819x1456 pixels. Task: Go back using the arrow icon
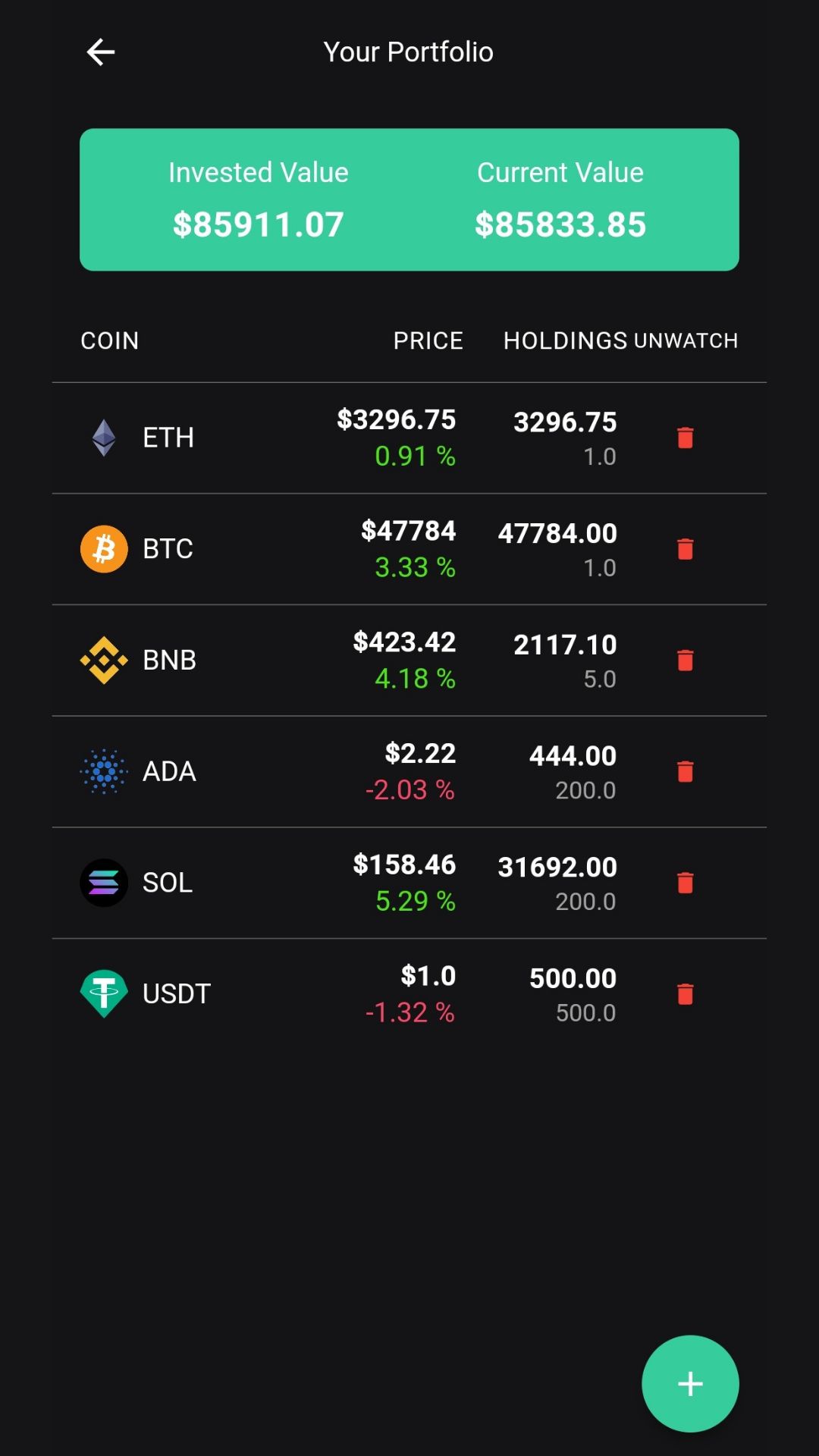pos(101,52)
